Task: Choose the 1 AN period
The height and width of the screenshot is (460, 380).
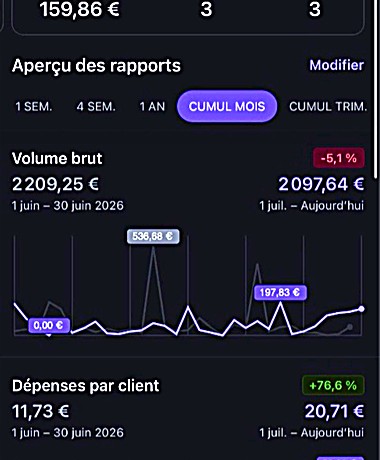Action: click(152, 107)
